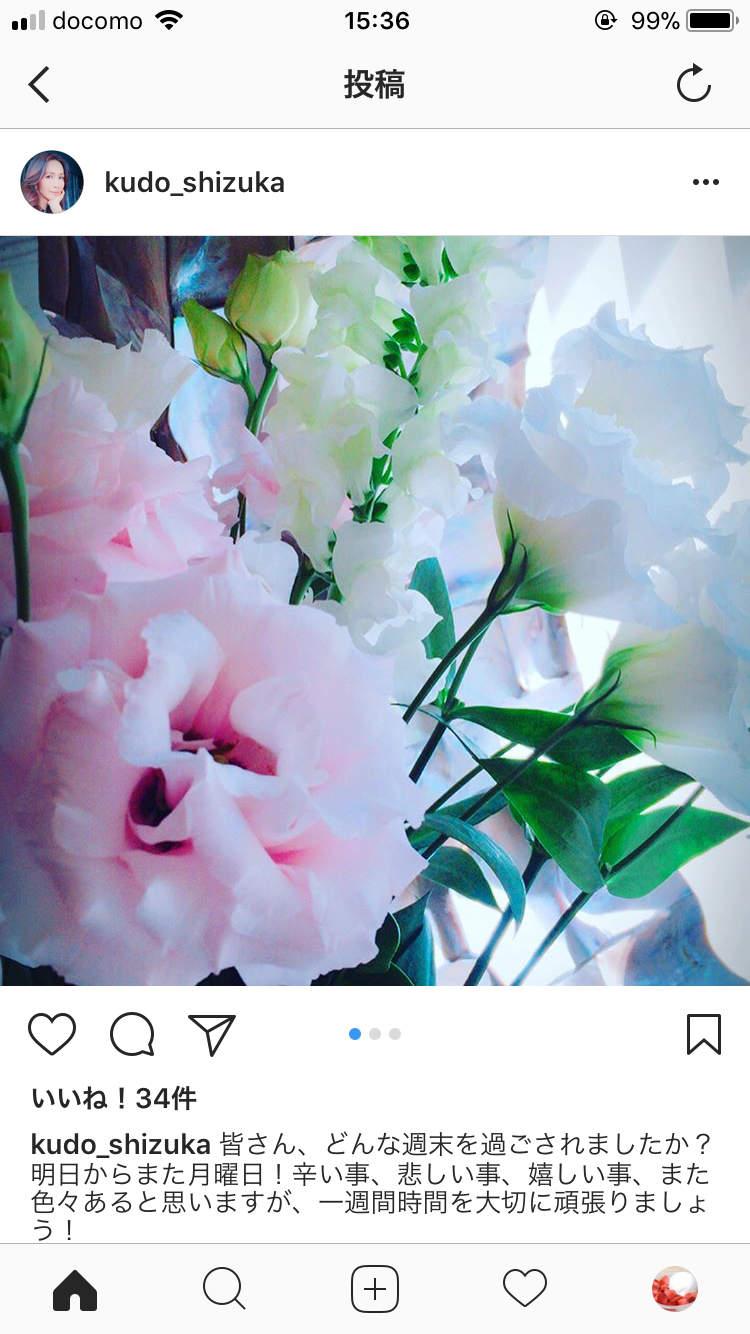Screen dimensions: 750x1334
Task: Share the post with the paper plane
Action: 211,1034
